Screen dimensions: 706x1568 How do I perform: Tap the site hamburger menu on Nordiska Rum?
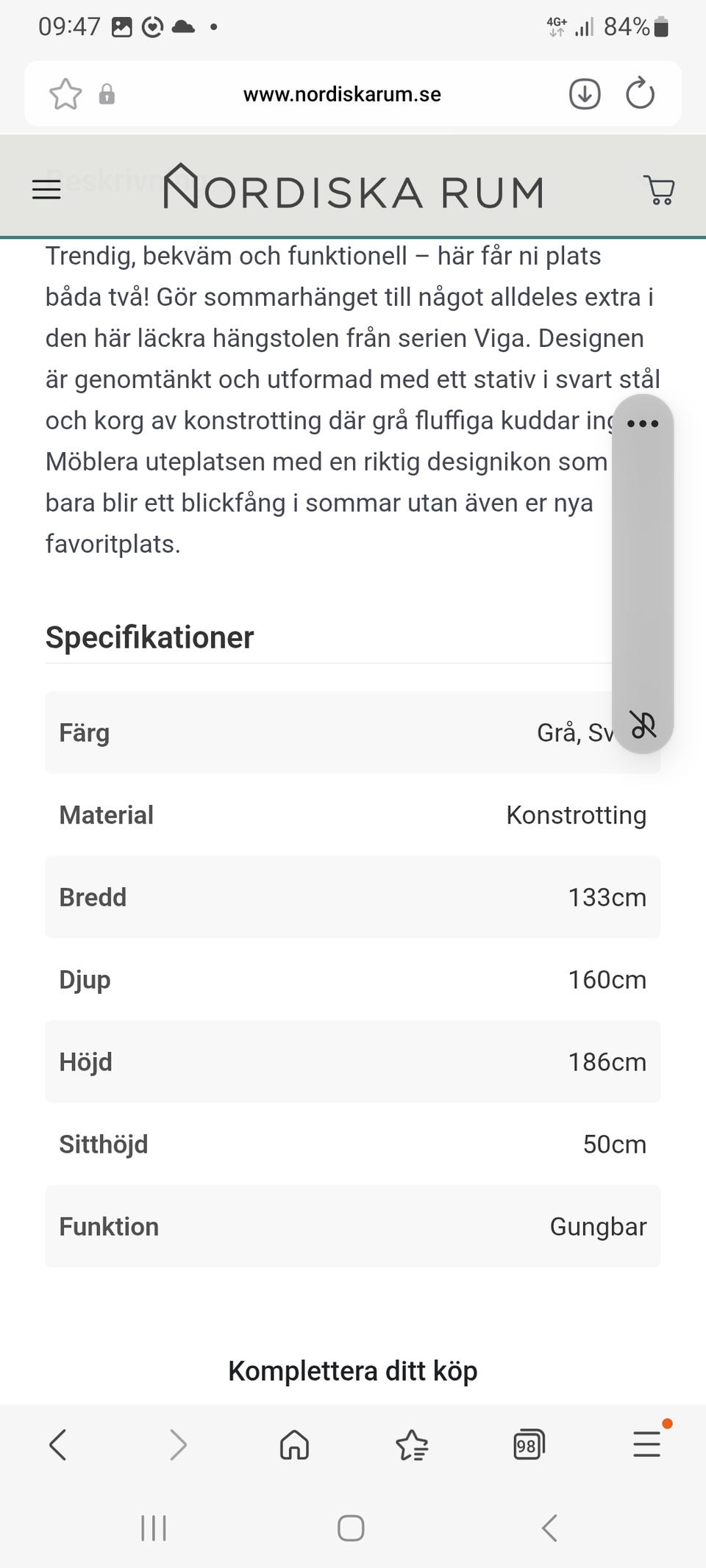click(x=46, y=189)
